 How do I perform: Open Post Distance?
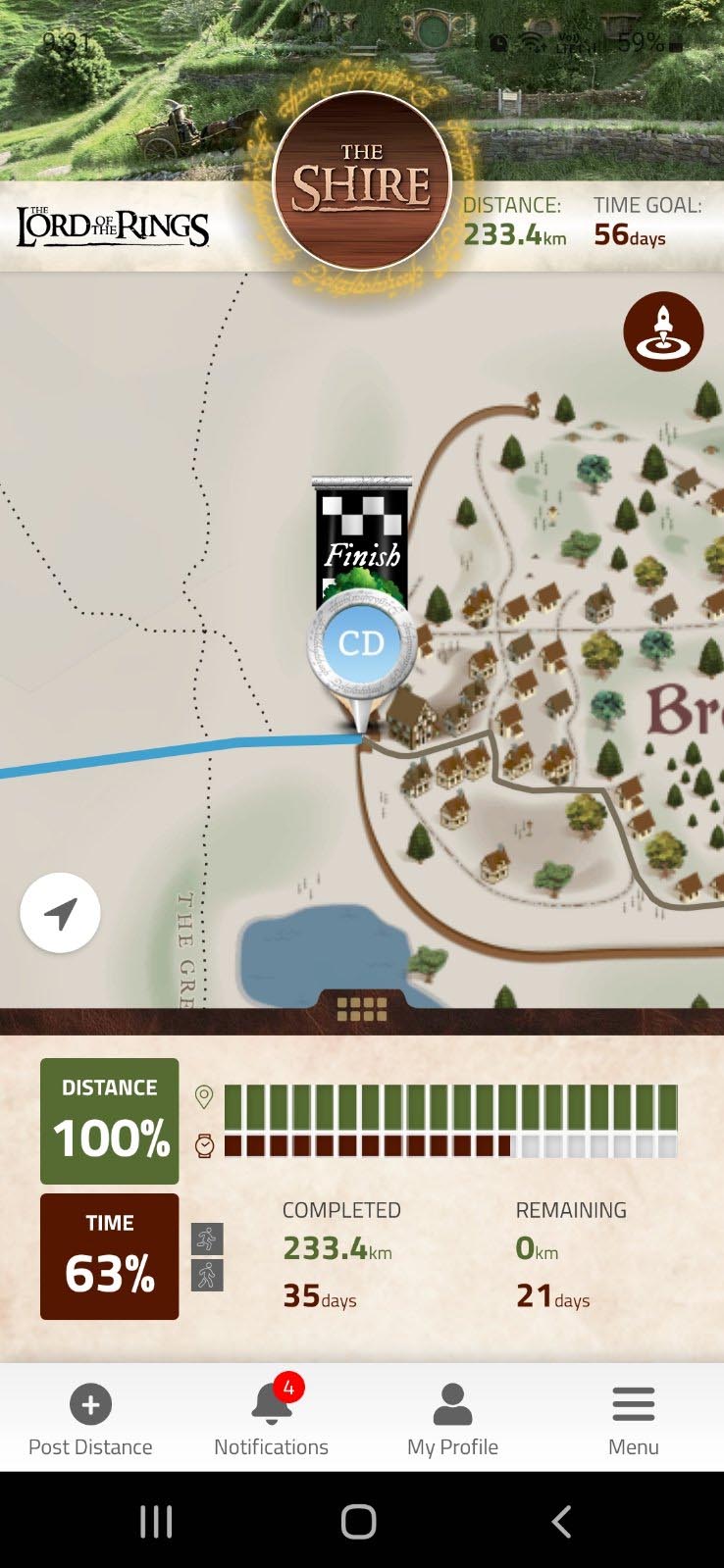(90, 1420)
